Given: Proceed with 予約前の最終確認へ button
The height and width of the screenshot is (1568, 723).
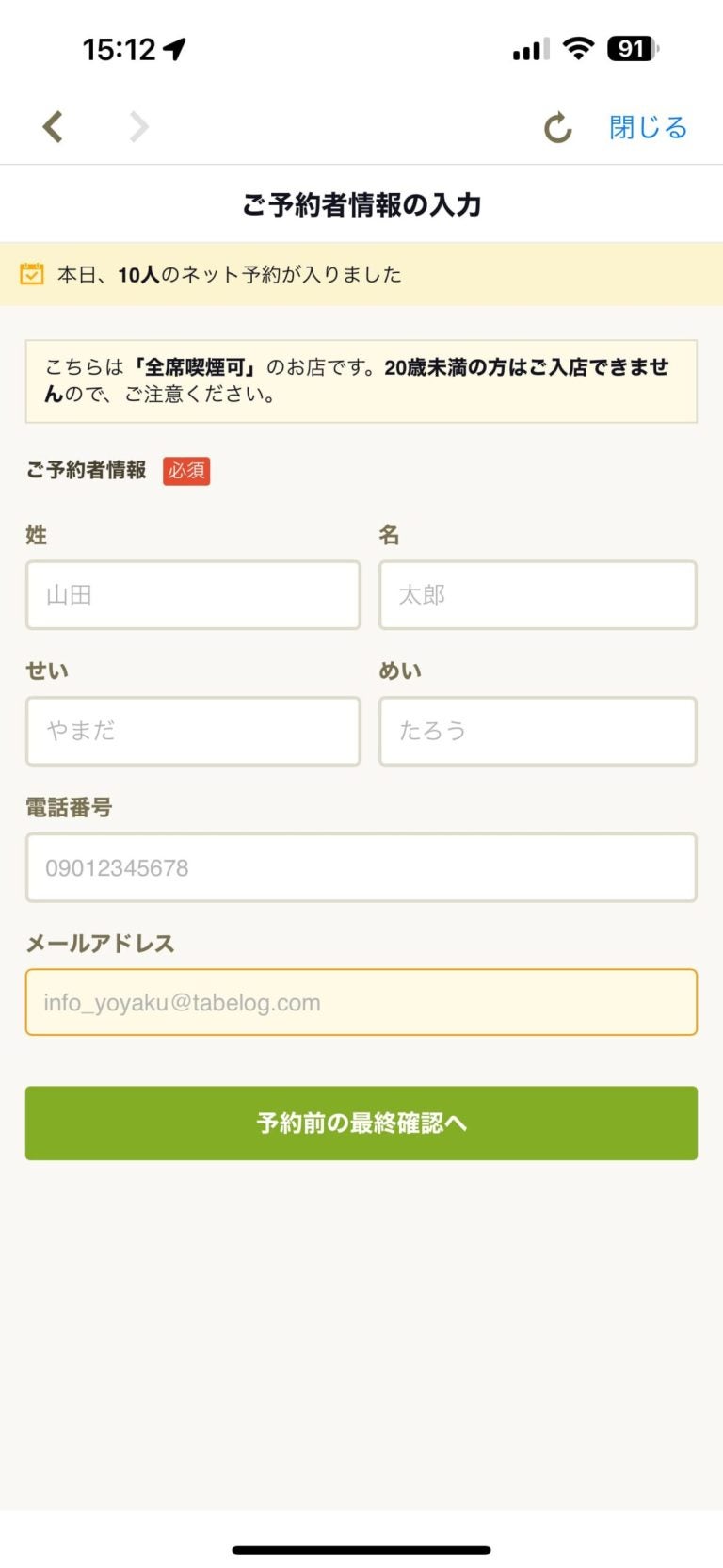Looking at the screenshot, I should [361, 1123].
